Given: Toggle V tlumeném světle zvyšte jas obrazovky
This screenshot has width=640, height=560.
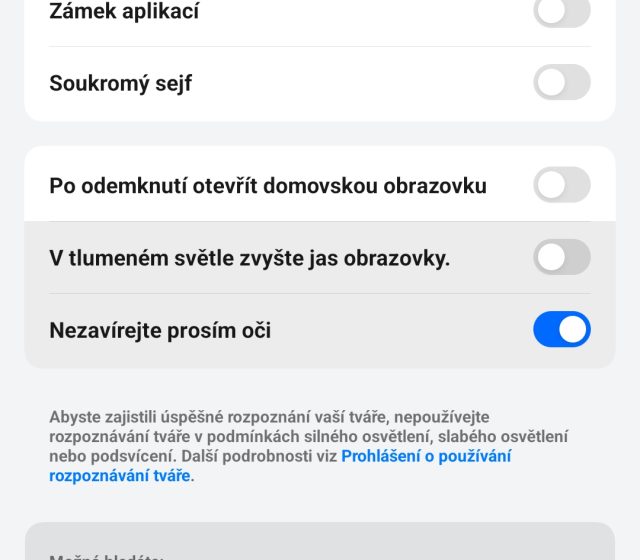Looking at the screenshot, I should pyautogui.click(x=561, y=257).
